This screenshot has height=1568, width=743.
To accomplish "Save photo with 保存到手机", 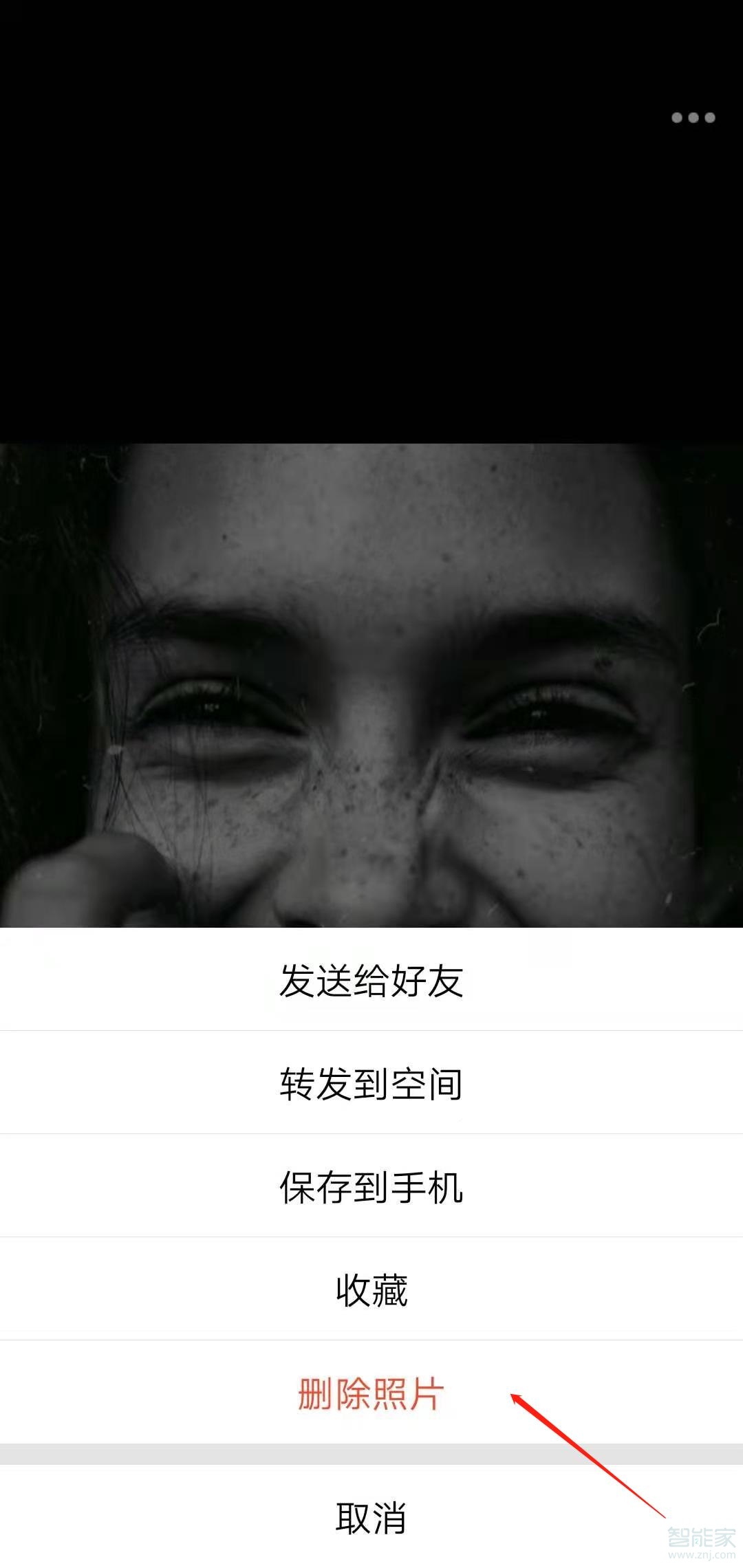I will tap(371, 1187).
